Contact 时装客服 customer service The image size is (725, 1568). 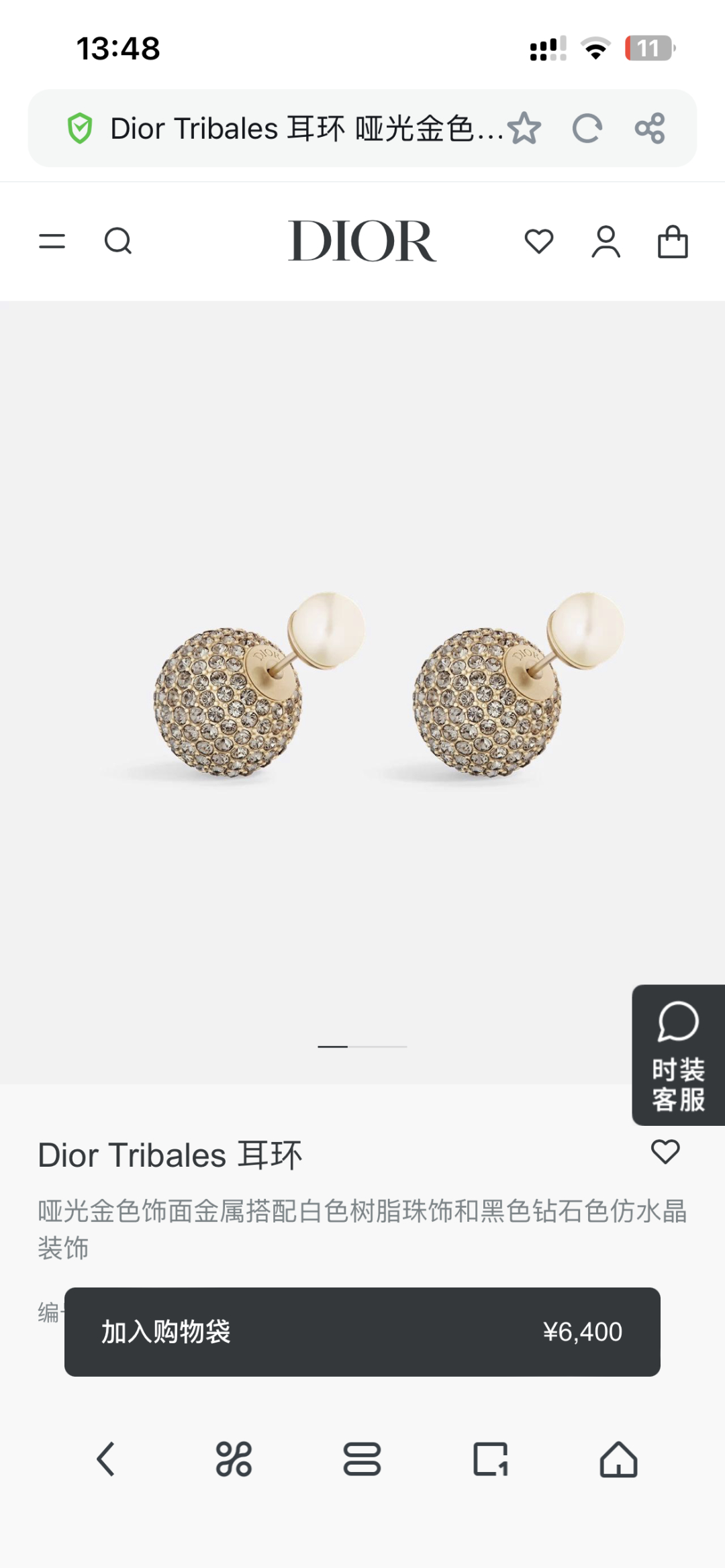[x=678, y=1055]
